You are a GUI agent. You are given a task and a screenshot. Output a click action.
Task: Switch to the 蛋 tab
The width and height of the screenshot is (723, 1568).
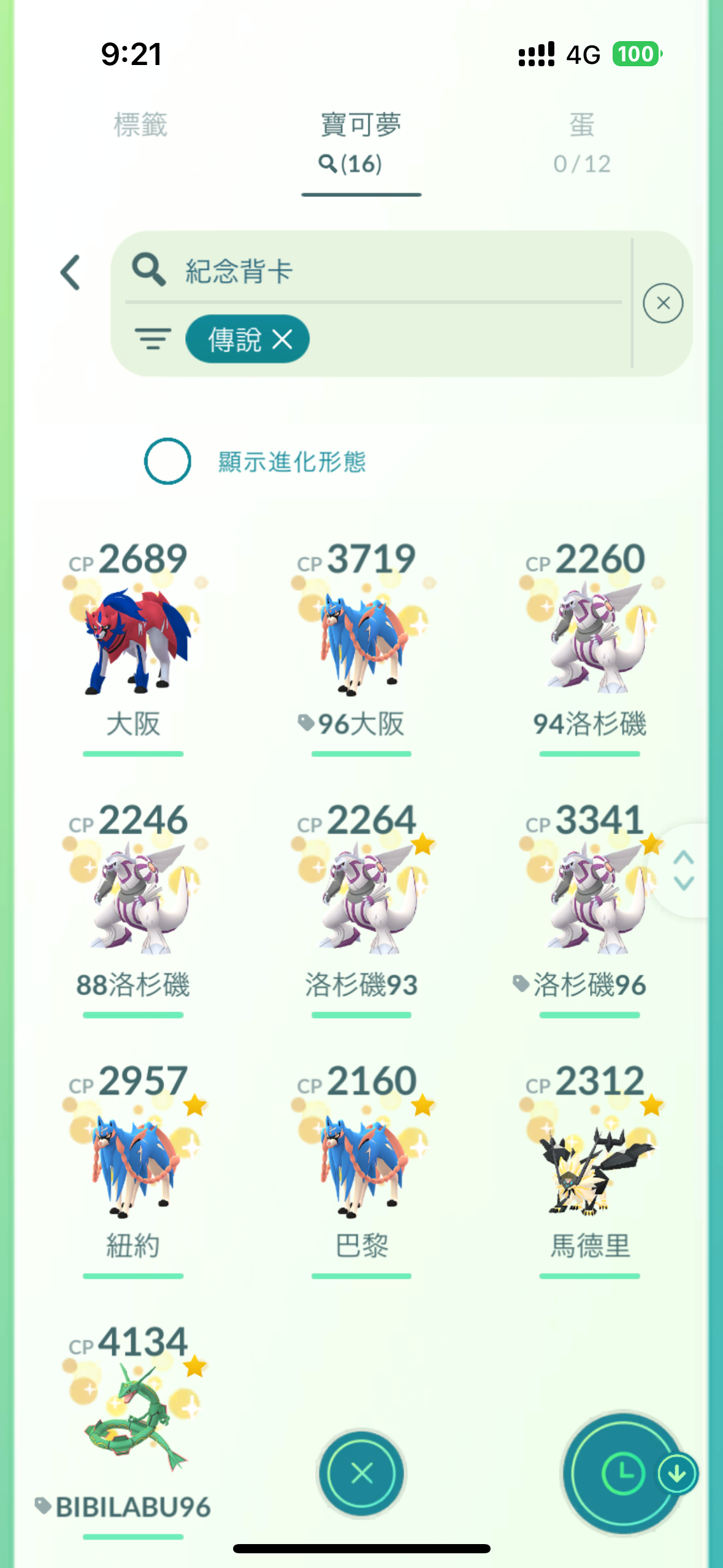click(581, 141)
